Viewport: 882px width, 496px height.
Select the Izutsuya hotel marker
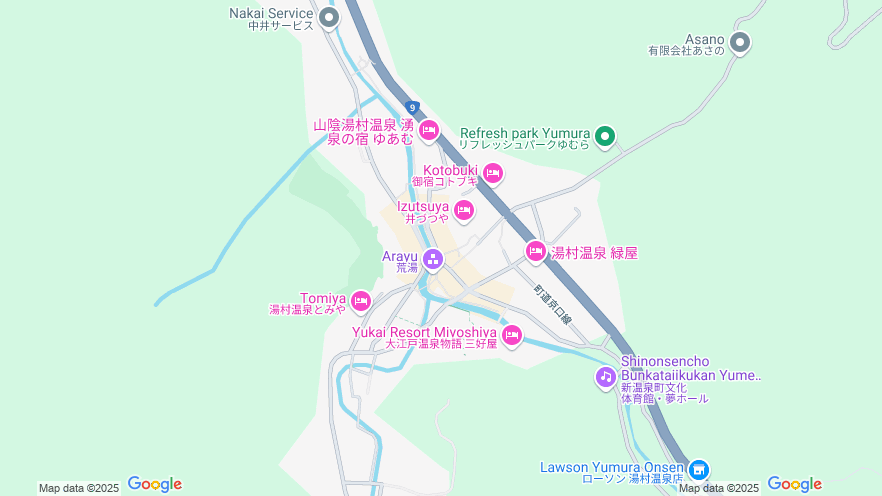[464, 210]
